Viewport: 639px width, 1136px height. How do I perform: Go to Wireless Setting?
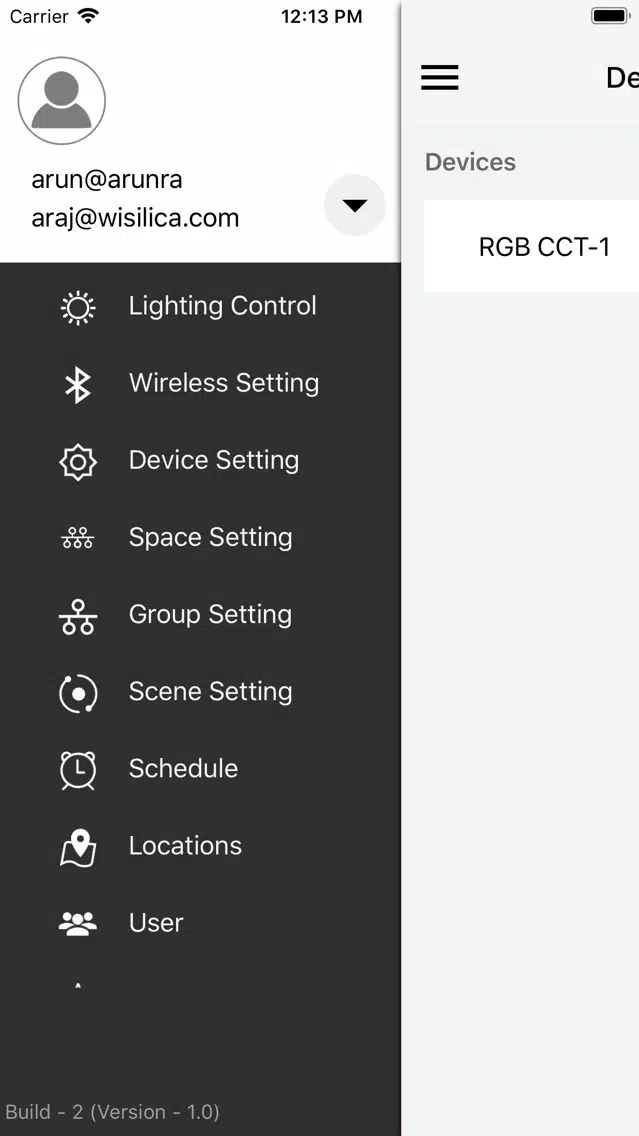[x=200, y=383]
